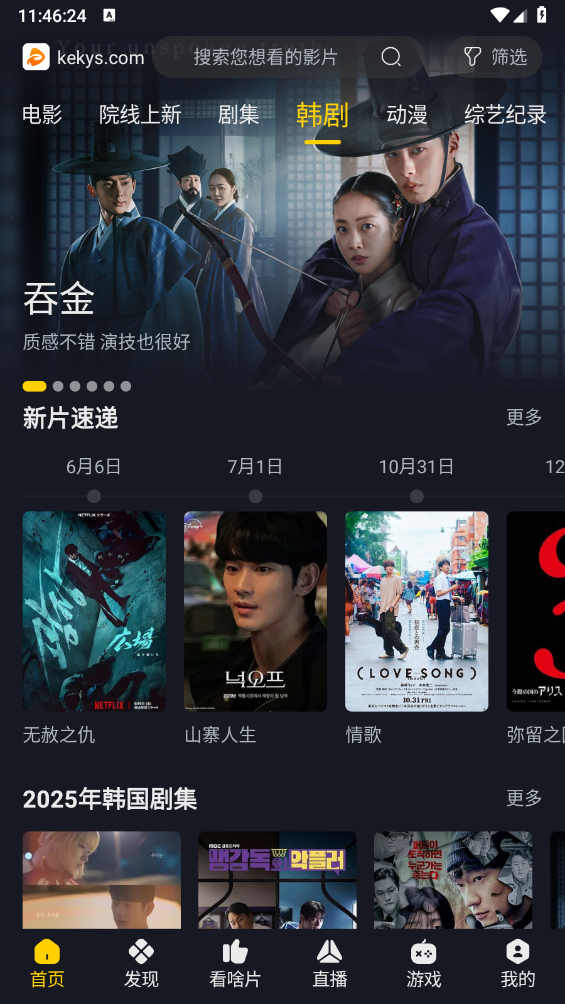Viewport: 565px width, 1004px height.
Task: Open the 筛选 filter button
Action: click(x=495, y=57)
